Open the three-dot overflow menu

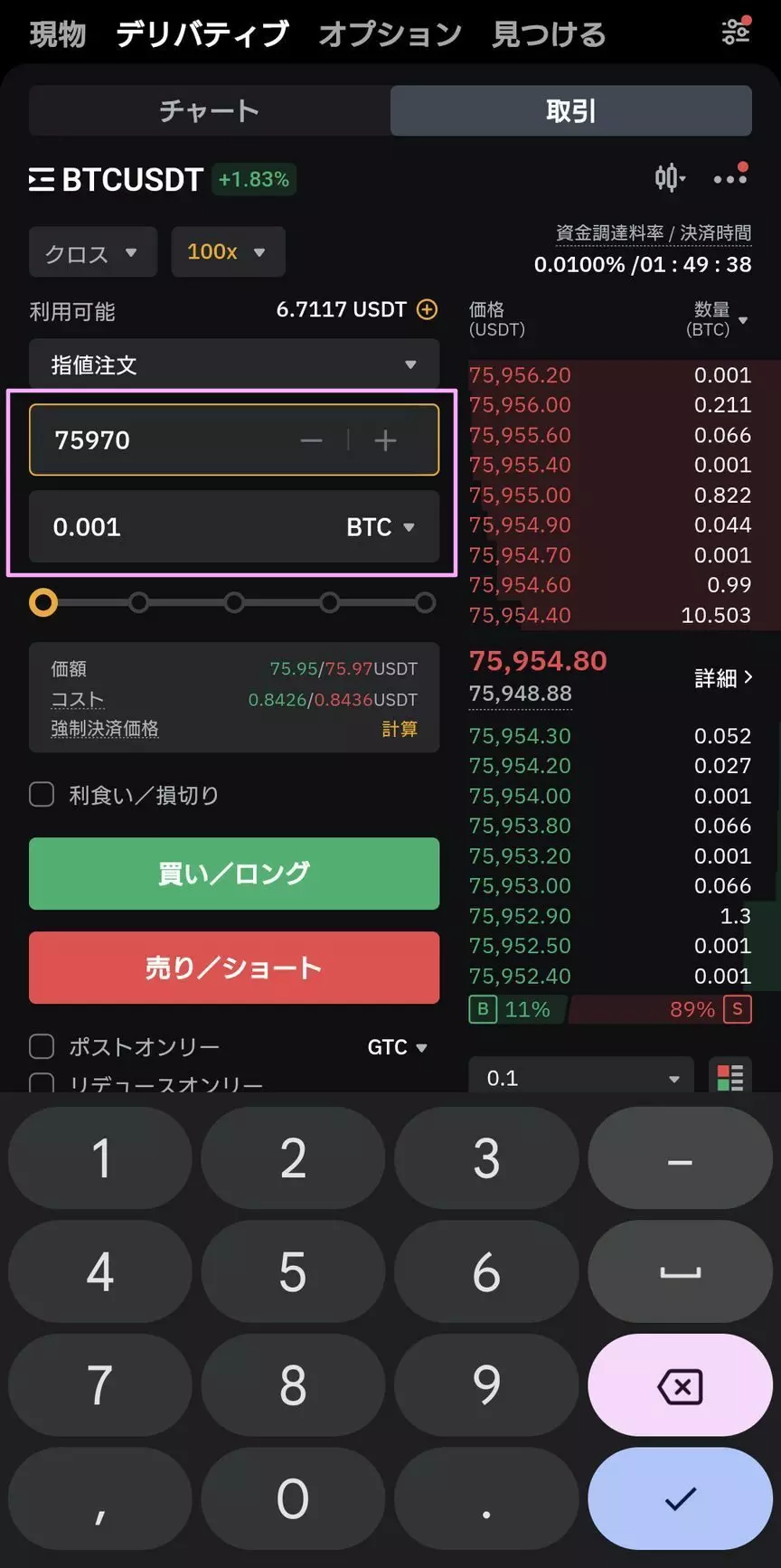tap(730, 177)
